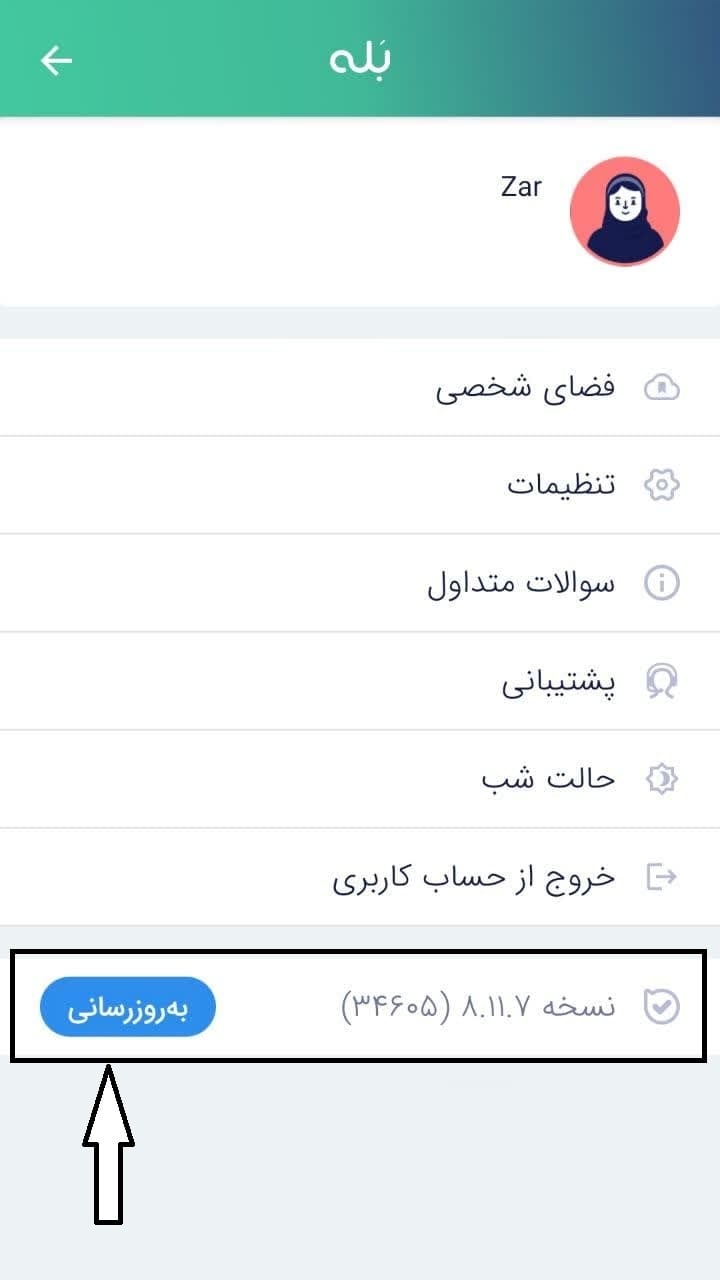
Task: Open پشتیبانی (support)
Action: [360, 681]
